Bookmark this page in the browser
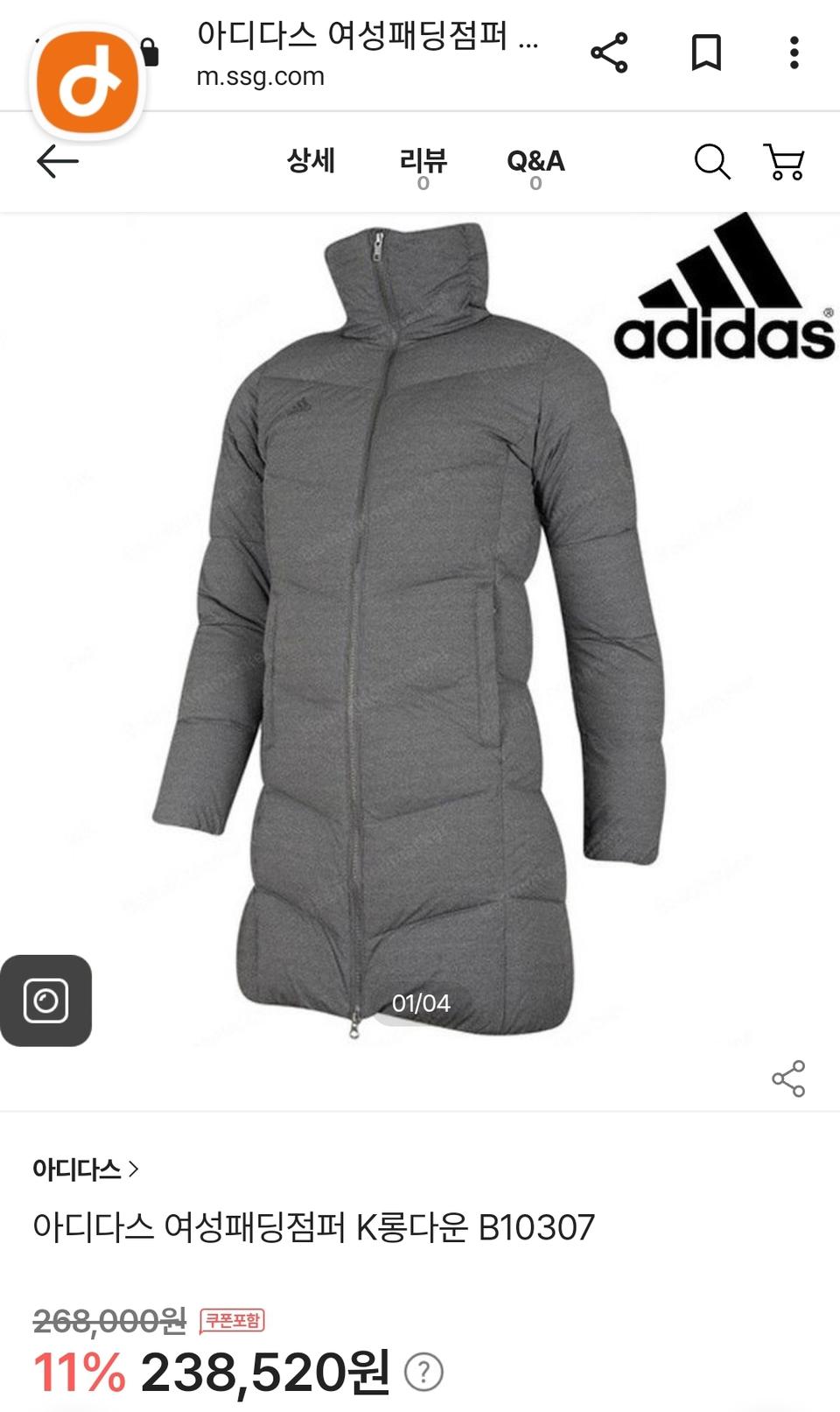This screenshot has width=840, height=1412. point(705,53)
